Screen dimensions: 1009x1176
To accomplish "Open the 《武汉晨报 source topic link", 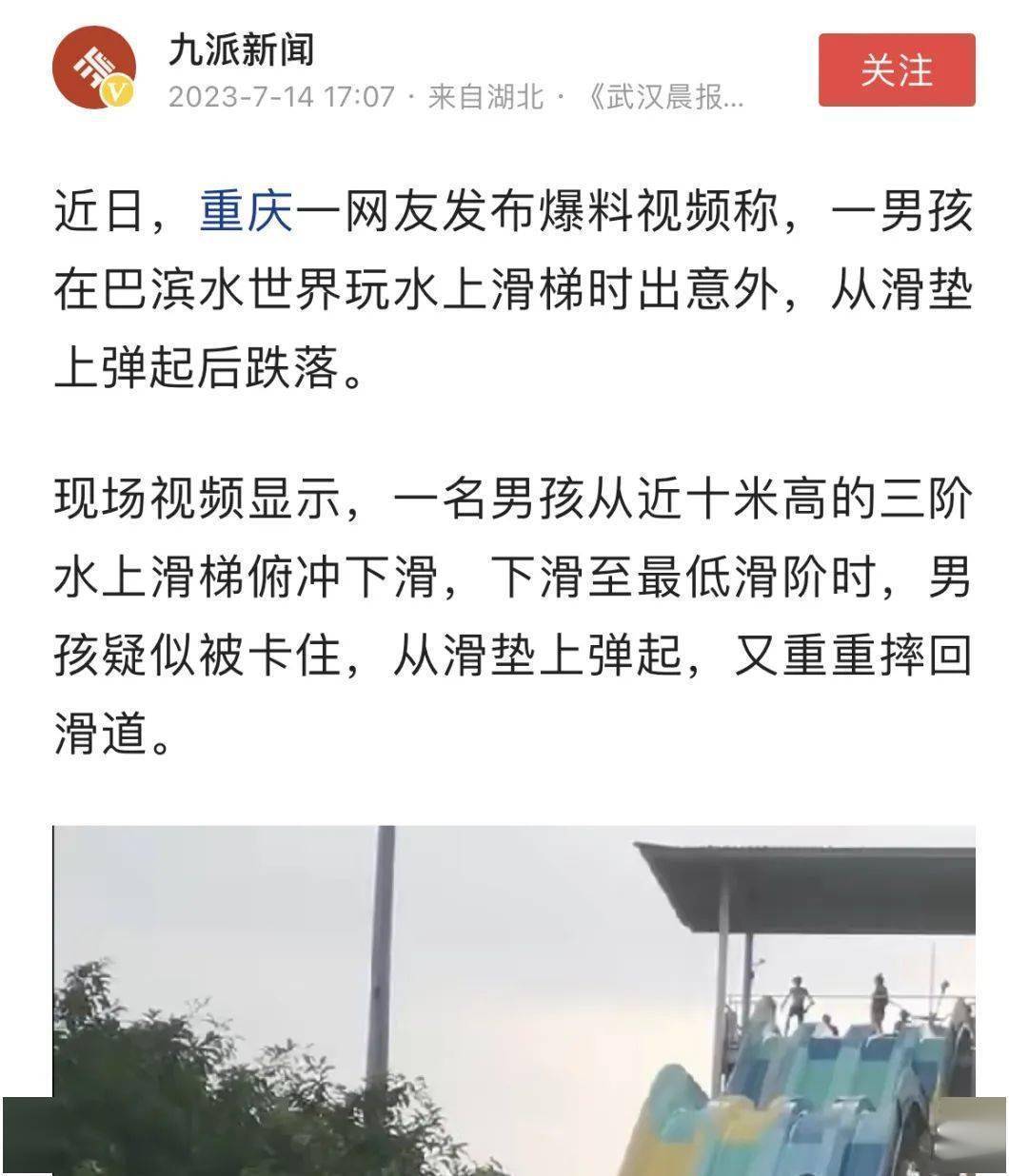I will click(663, 97).
